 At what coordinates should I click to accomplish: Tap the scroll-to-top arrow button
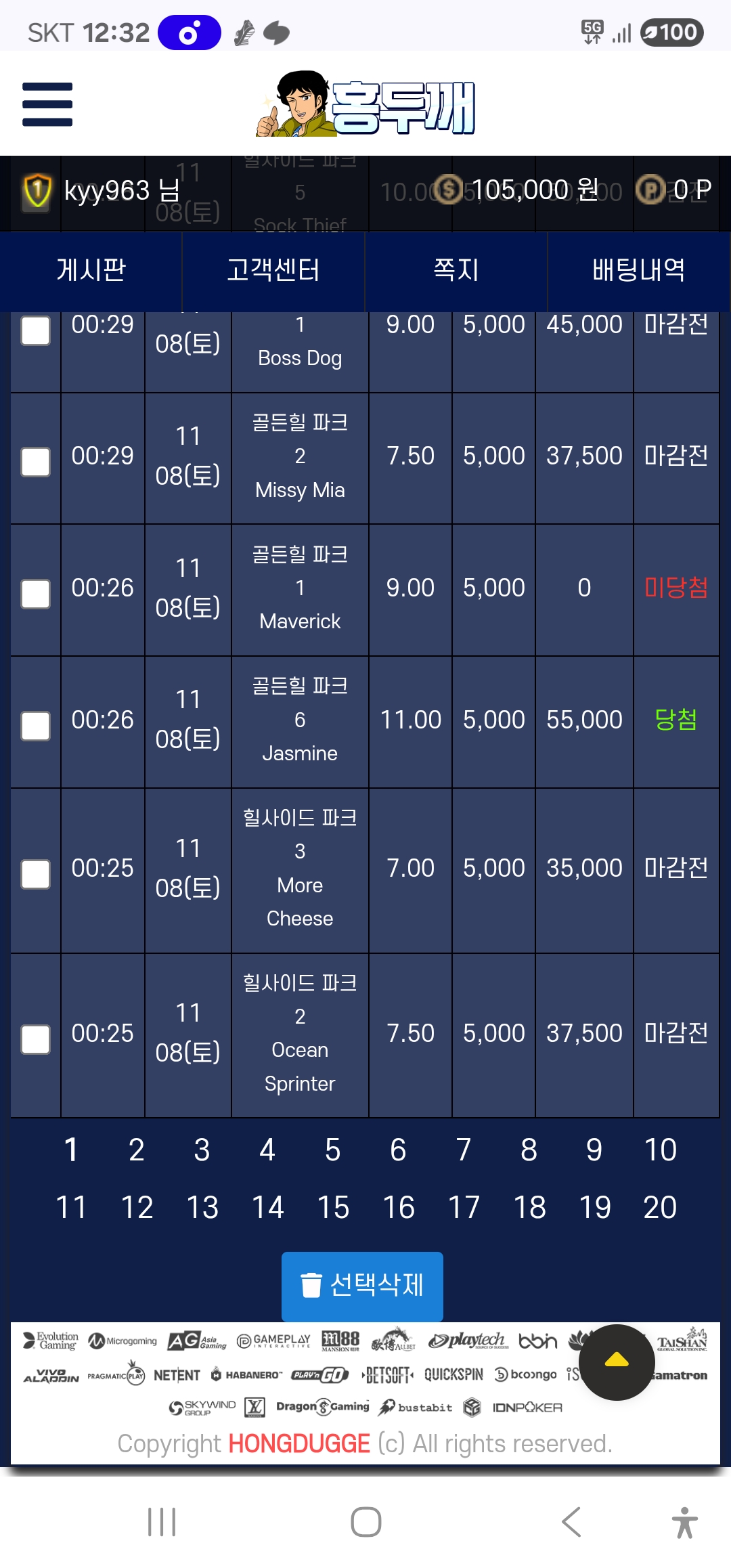click(616, 1362)
